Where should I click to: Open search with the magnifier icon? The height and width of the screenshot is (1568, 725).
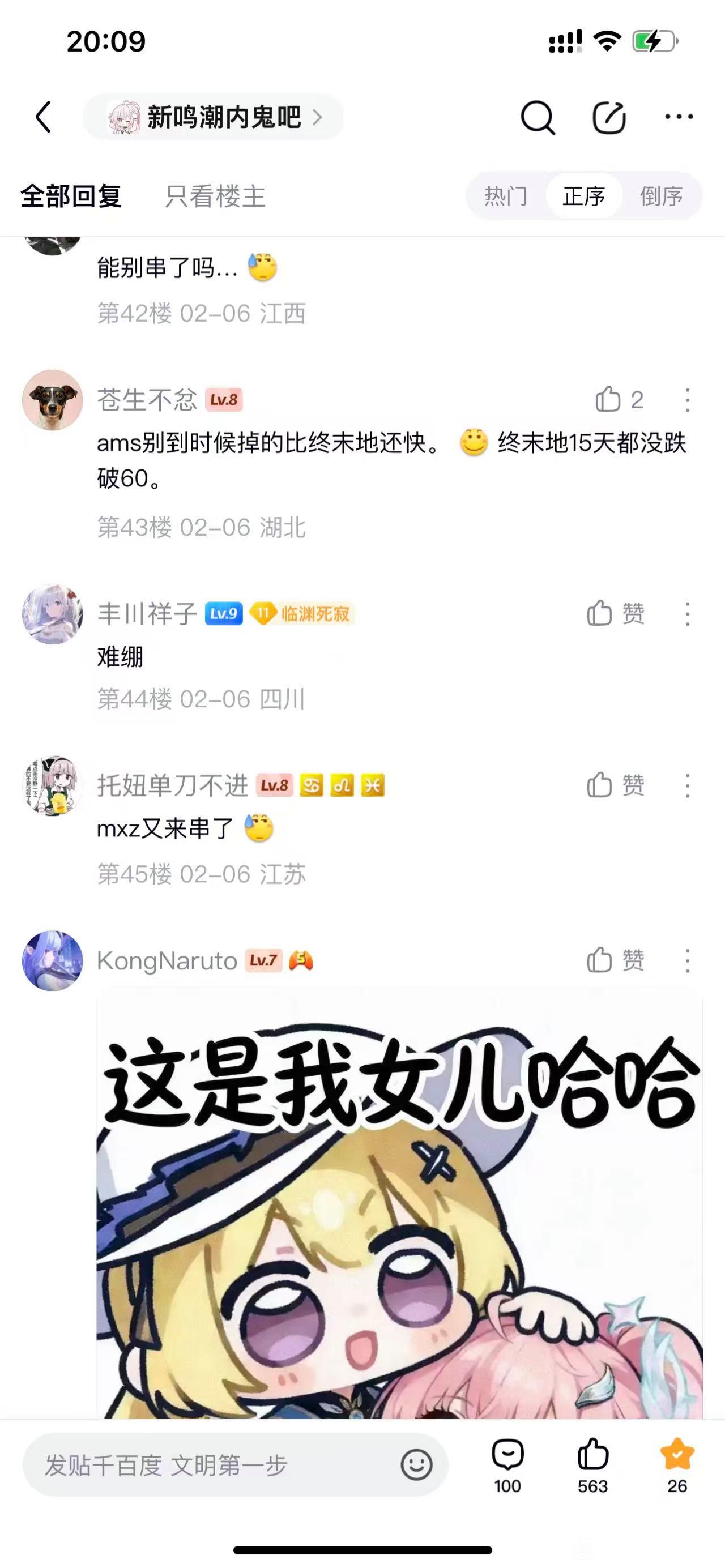(538, 117)
